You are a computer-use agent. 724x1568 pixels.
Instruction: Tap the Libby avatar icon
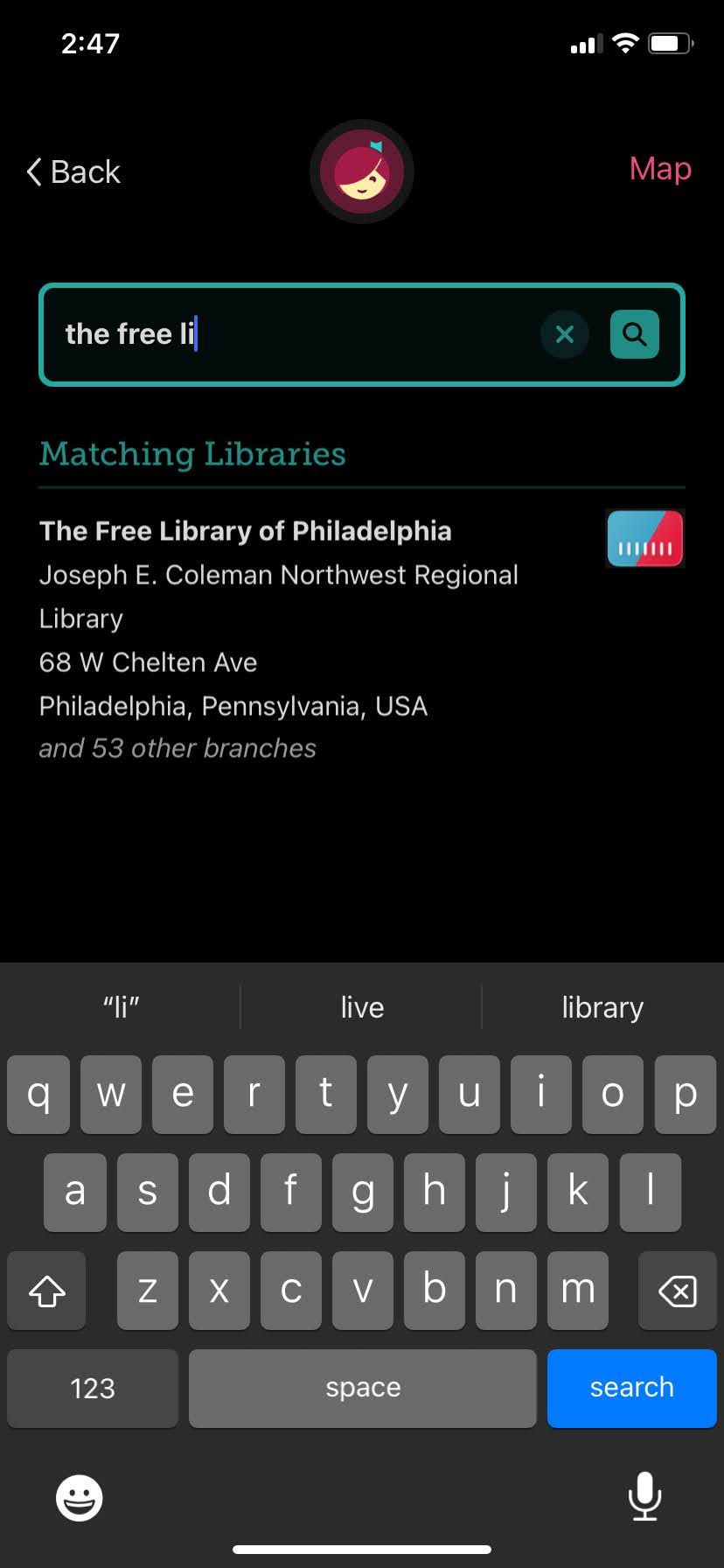click(362, 171)
